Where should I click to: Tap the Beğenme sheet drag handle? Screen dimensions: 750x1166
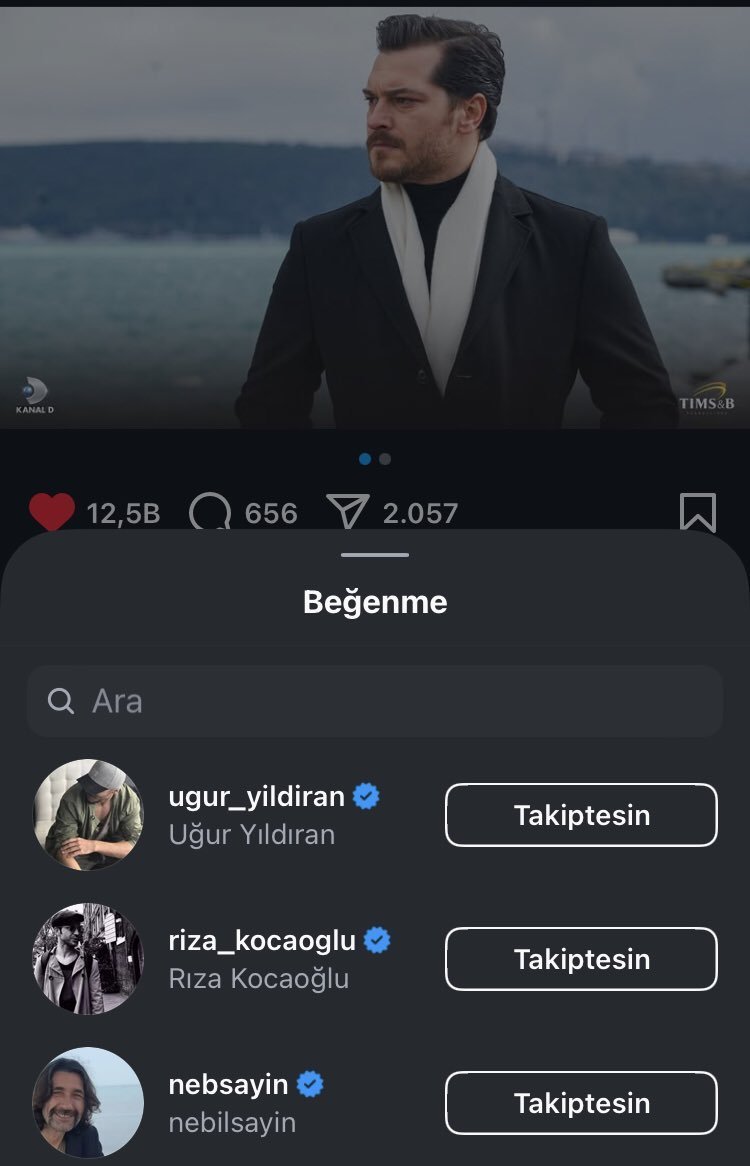click(x=375, y=554)
